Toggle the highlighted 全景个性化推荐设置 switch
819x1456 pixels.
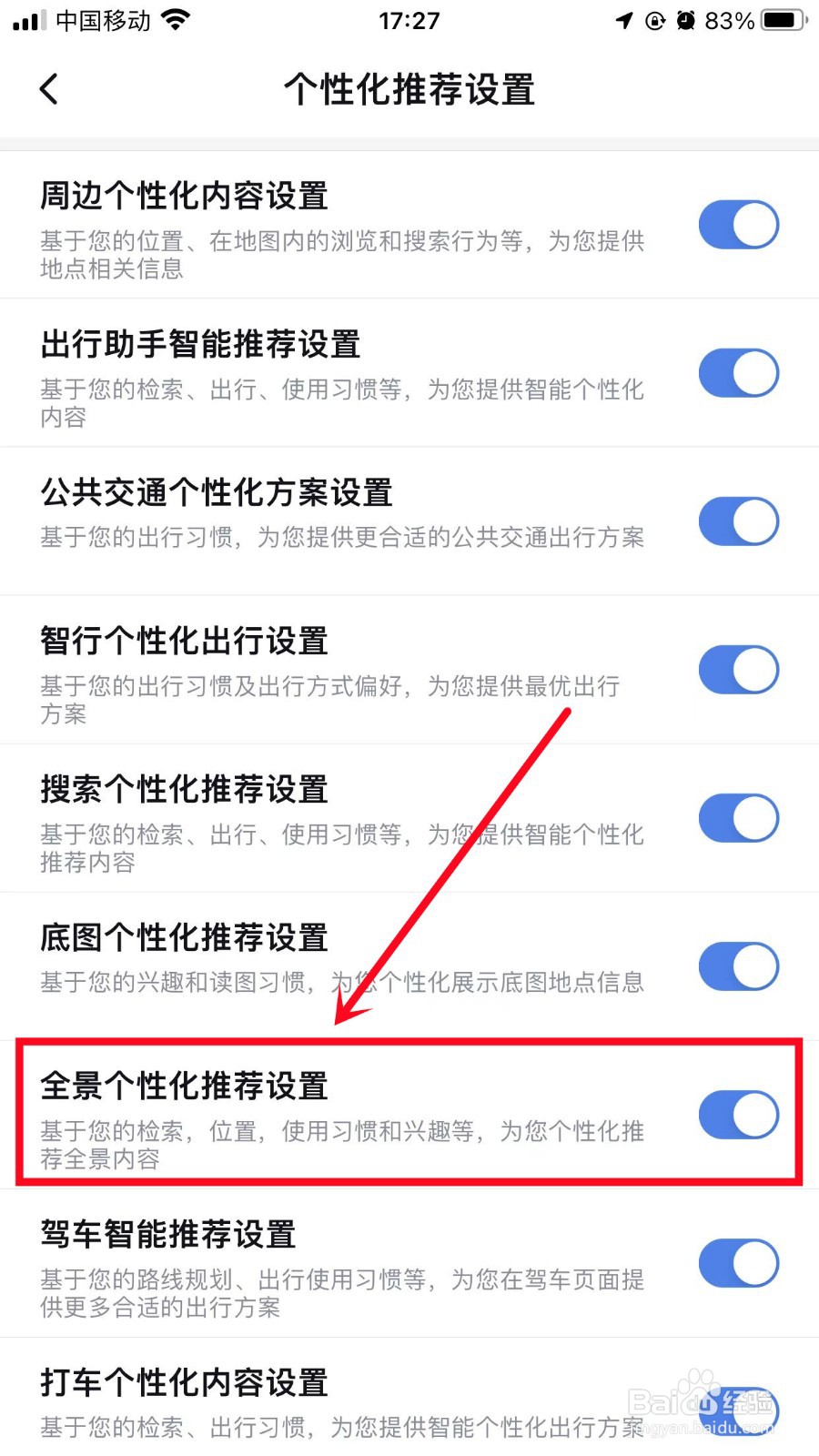pyautogui.click(x=738, y=1114)
